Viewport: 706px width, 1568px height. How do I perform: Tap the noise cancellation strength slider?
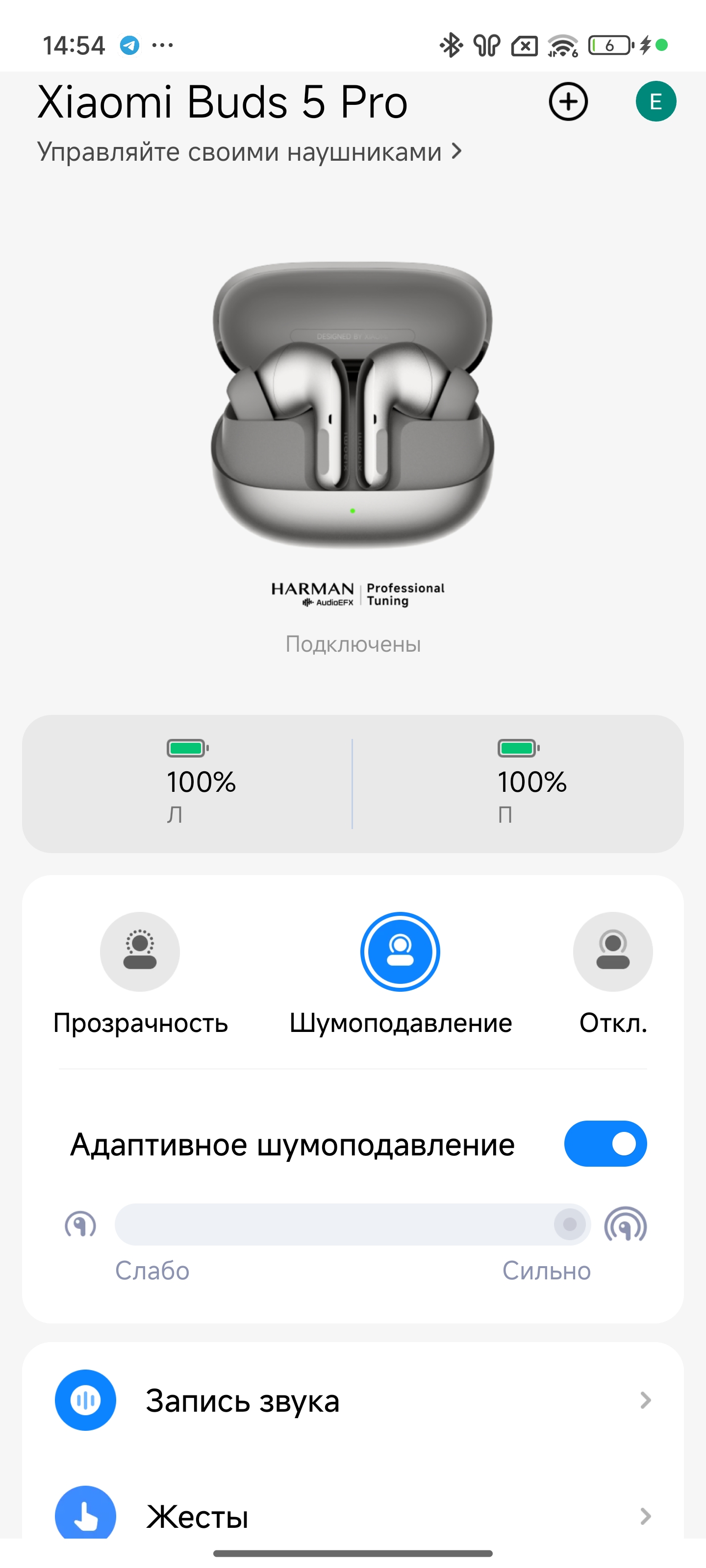coord(353,1224)
